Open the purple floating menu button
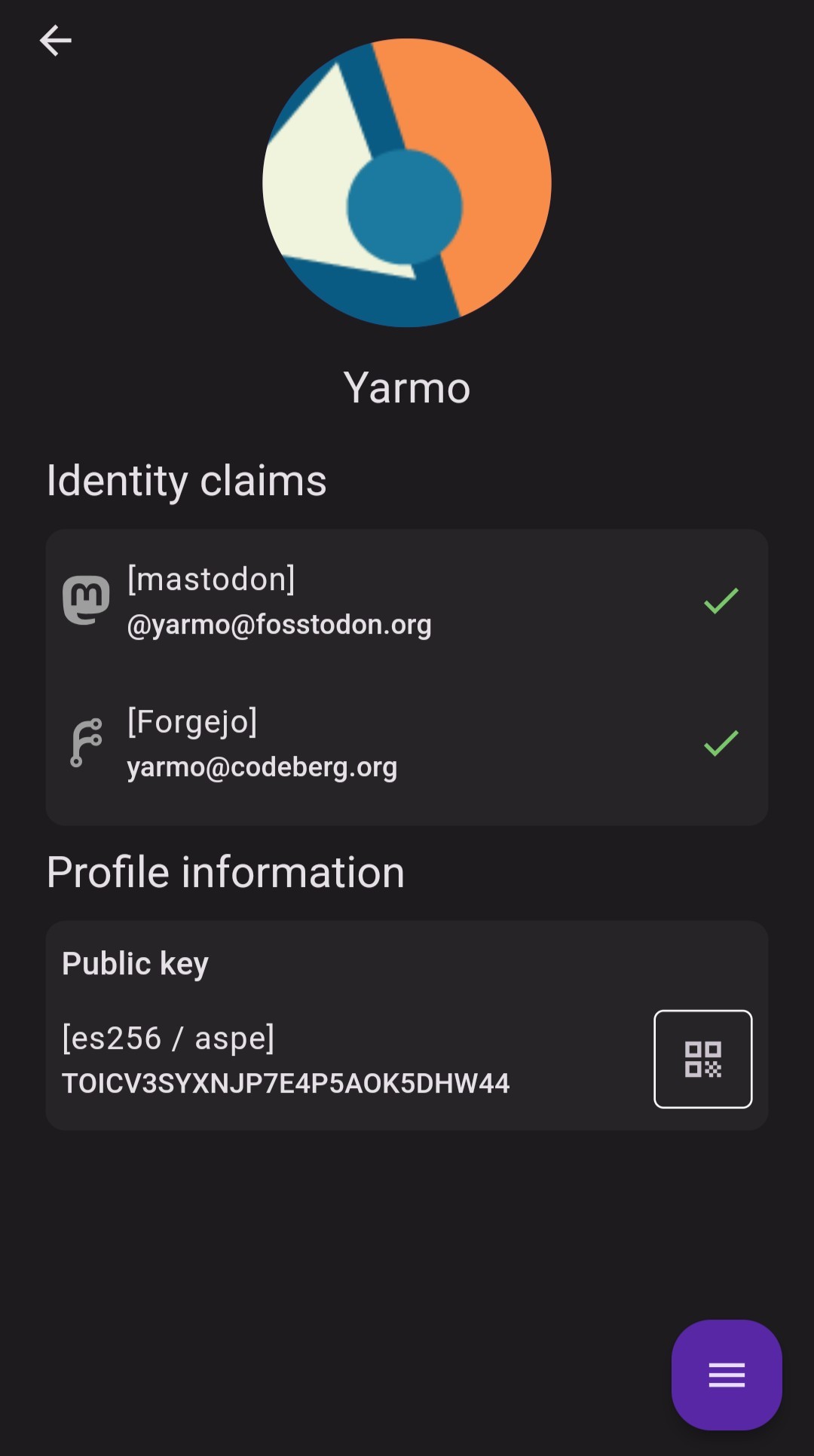Screen dimensions: 814x1456 [727, 1374]
